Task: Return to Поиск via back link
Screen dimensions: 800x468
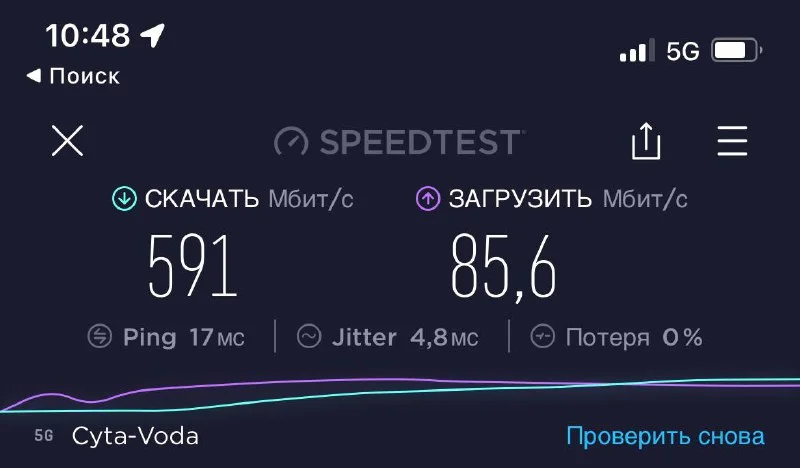Action: [72, 76]
